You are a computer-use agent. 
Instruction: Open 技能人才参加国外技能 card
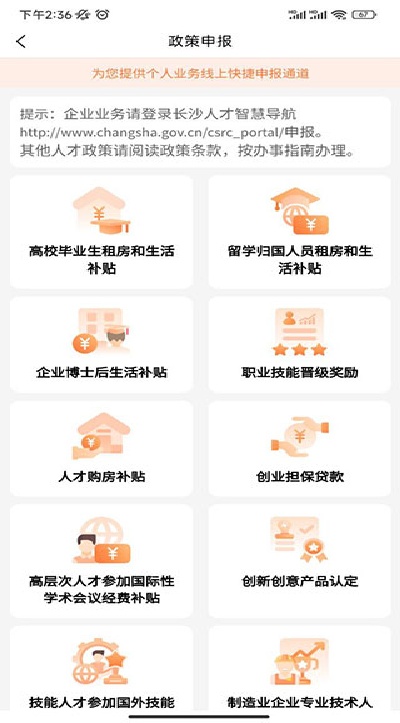[101, 669]
